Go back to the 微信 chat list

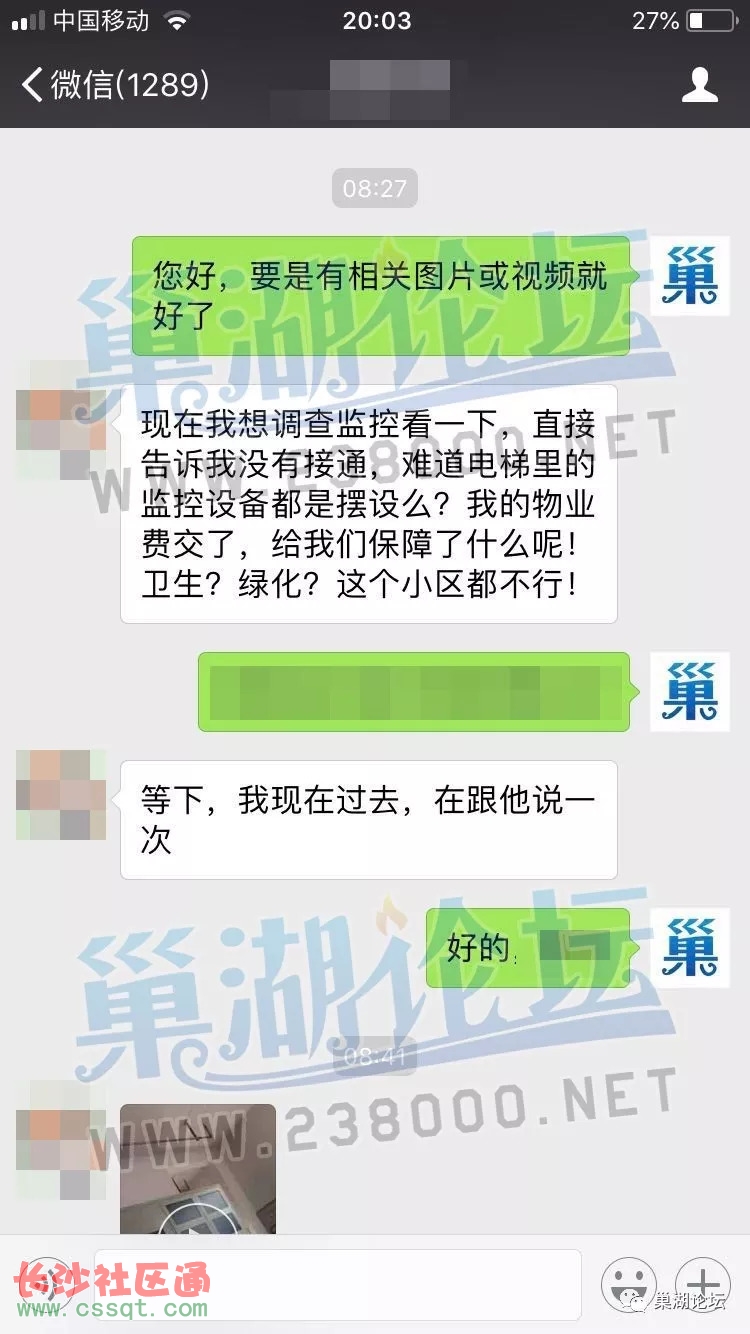click(x=115, y=85)
